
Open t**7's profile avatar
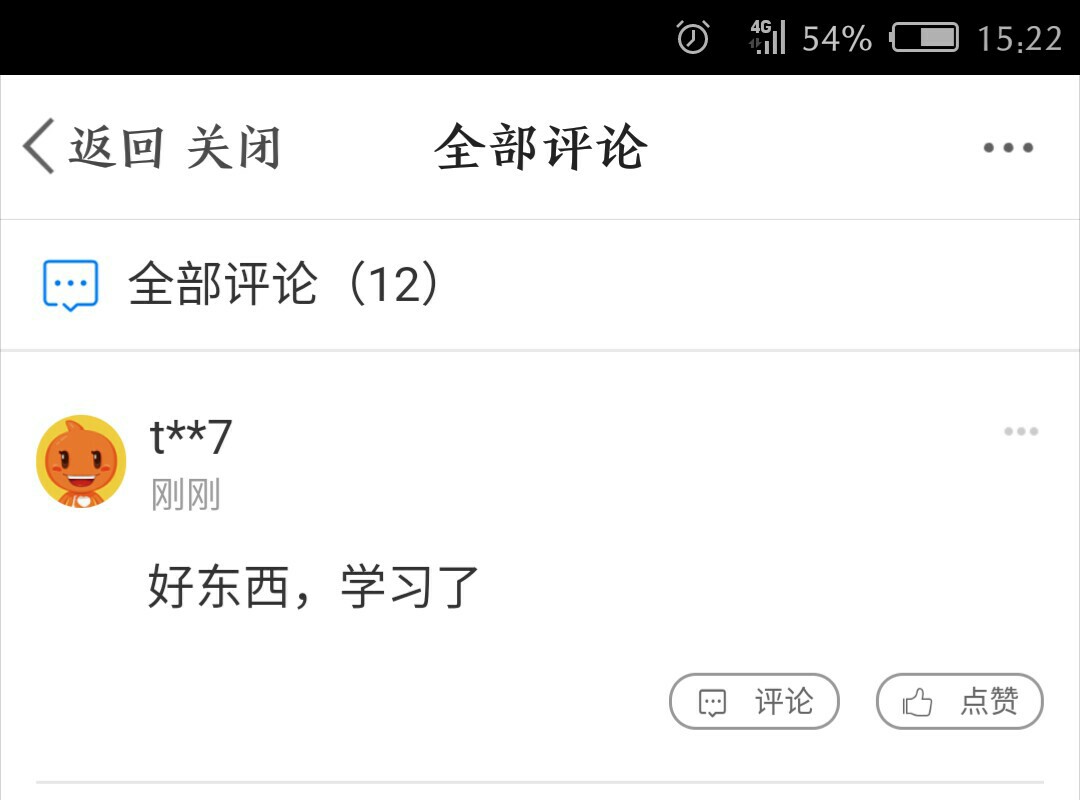[x=81, y=462]
